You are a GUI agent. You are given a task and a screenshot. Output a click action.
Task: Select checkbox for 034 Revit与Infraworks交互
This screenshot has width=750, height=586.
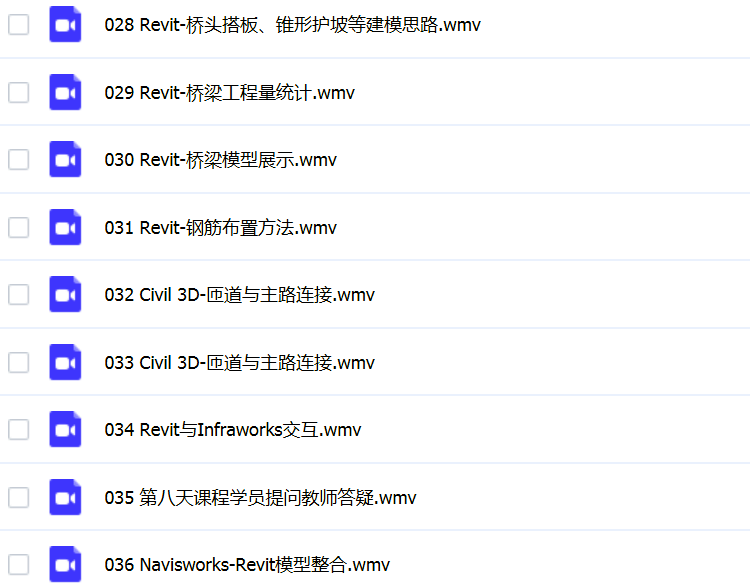coord(19,430)
